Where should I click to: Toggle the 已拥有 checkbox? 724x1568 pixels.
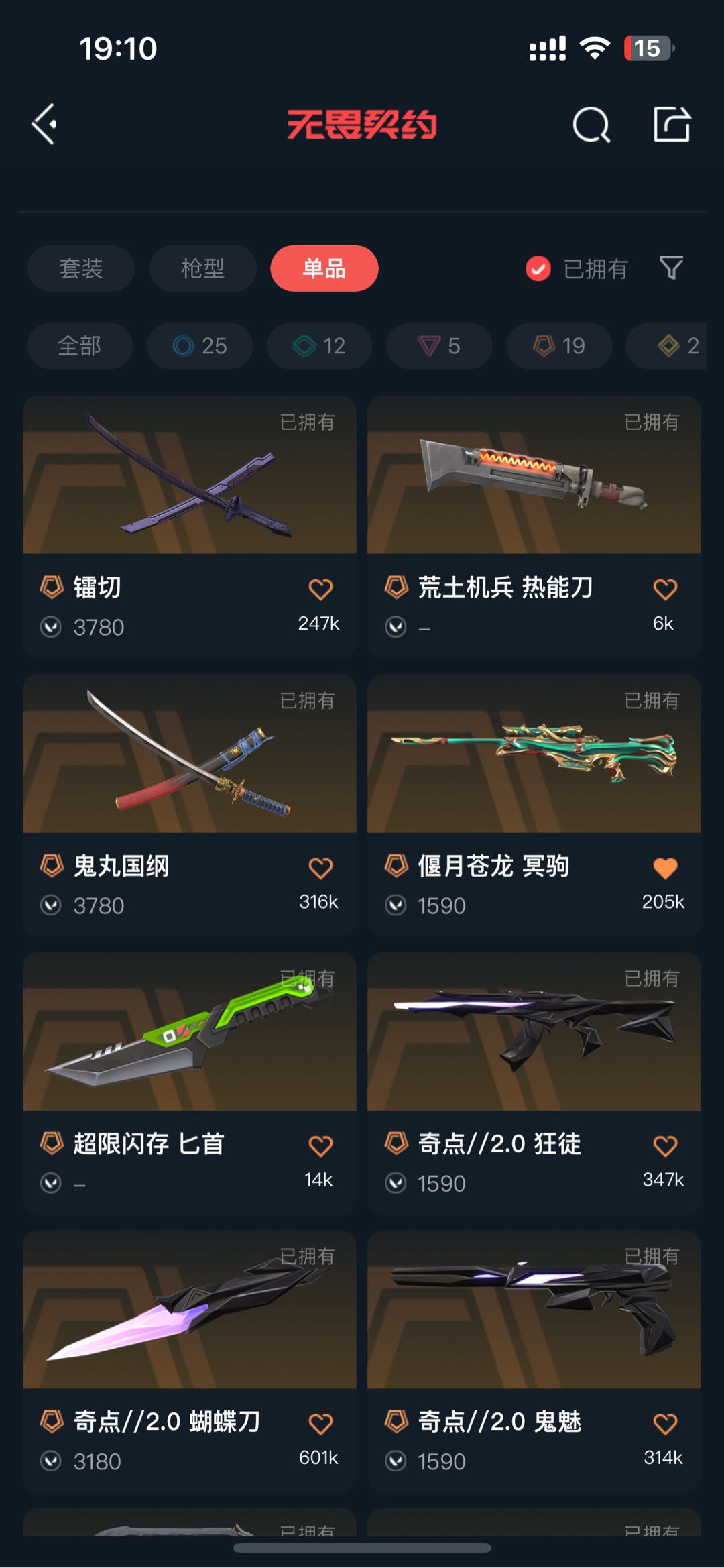click(x=538, y=268)
